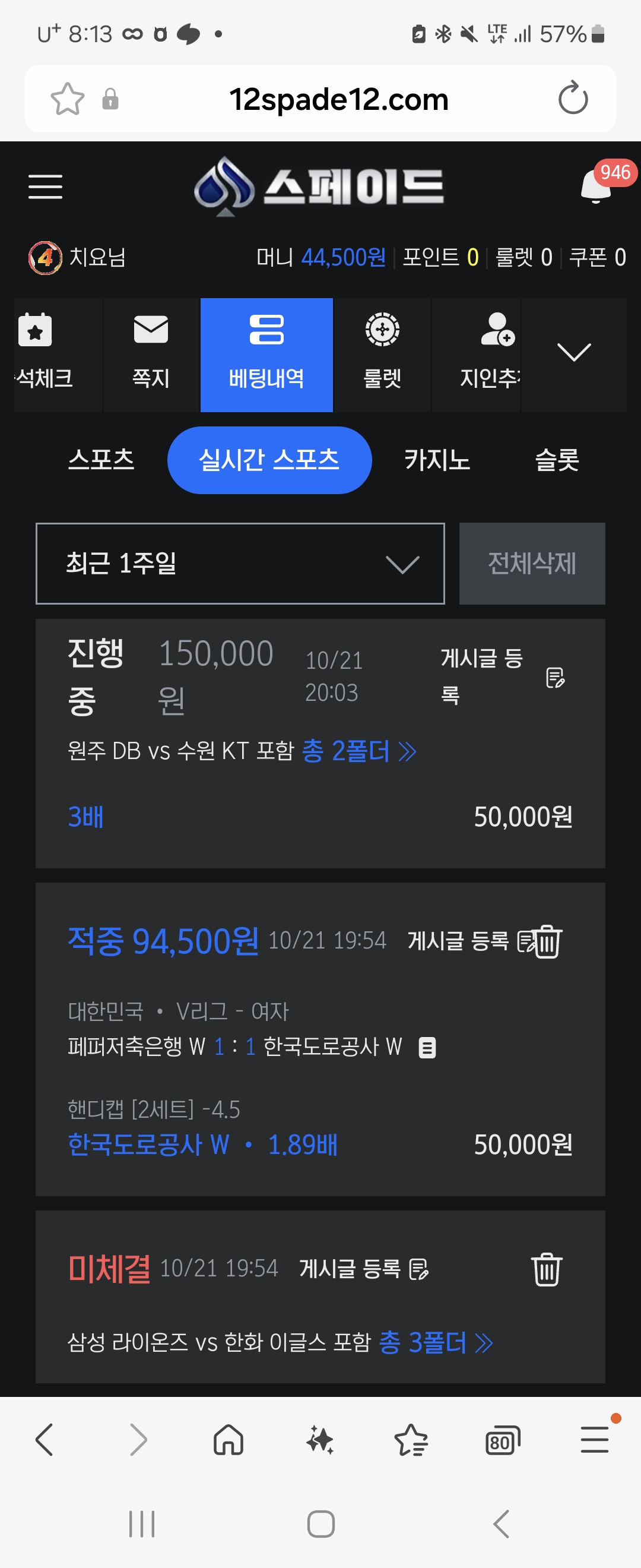Delete the 미체결 bet entry
The image size is (641, 1568).
tap(546, 1269)
